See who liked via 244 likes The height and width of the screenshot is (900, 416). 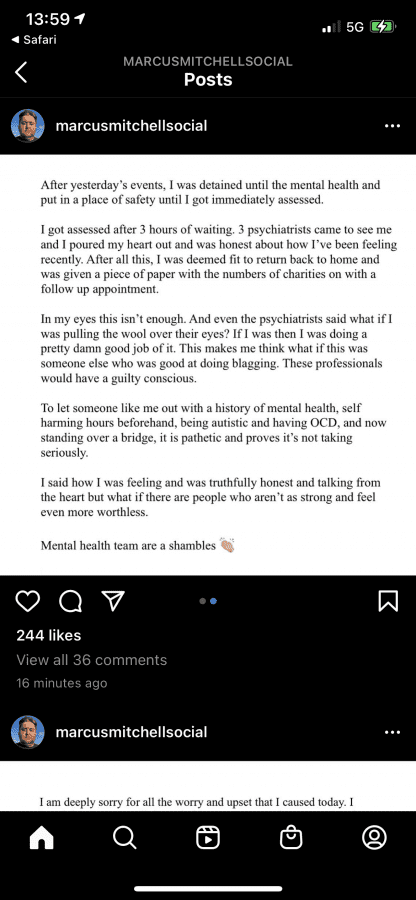[x=49, y=635]
